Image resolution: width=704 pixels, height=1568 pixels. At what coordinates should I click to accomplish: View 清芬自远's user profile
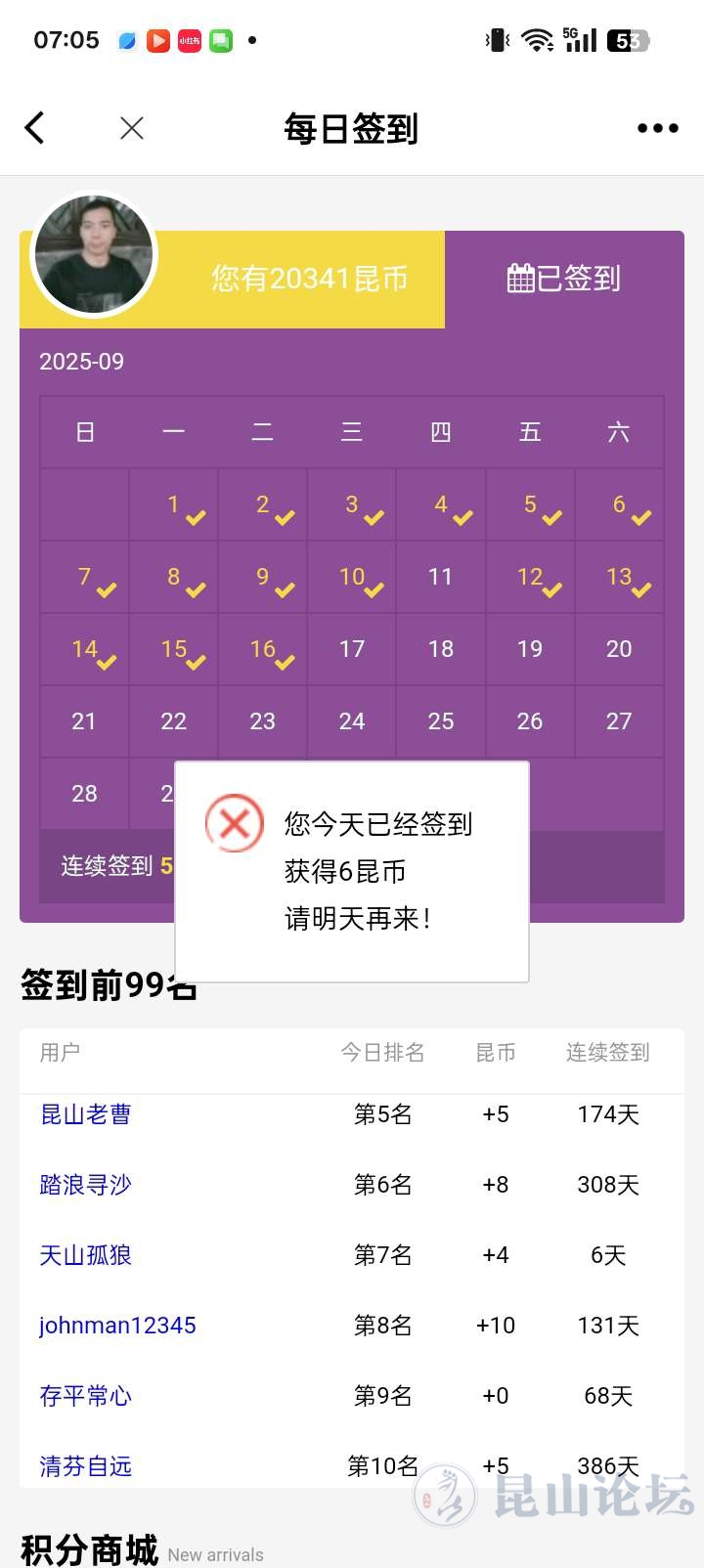86,1466
